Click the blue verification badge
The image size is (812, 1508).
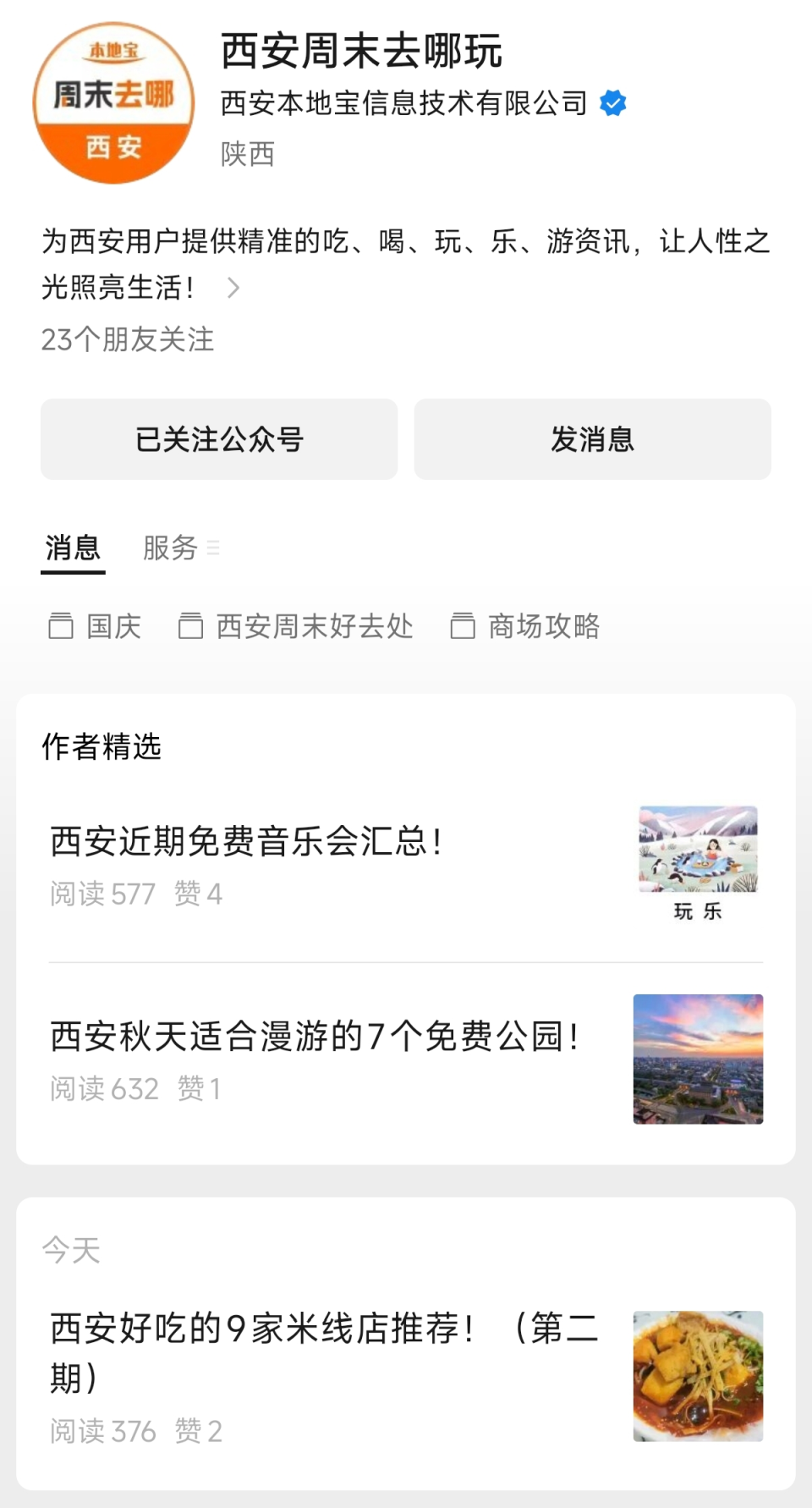click(x=612, y=103)
